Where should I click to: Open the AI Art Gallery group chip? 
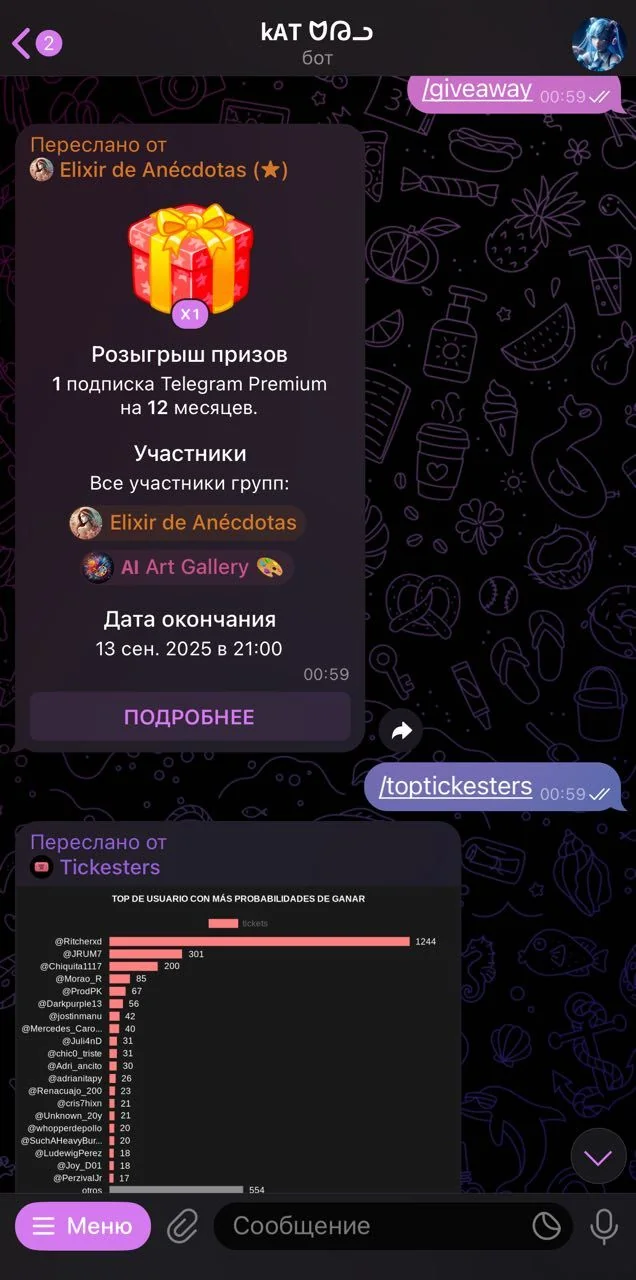tap(187, 567)
